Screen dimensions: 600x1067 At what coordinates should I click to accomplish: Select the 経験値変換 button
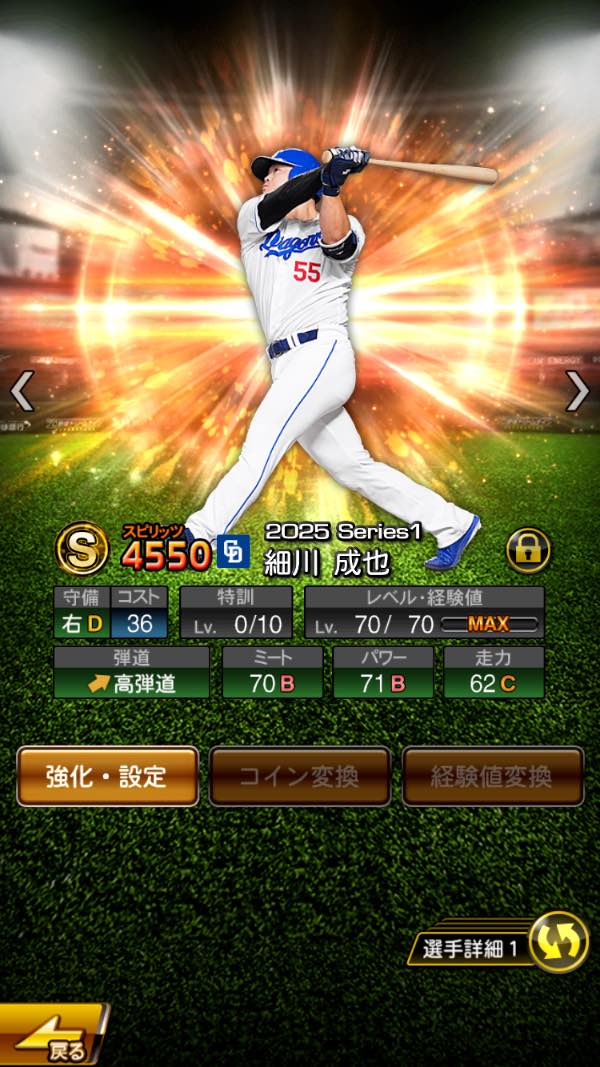(493, 776)
